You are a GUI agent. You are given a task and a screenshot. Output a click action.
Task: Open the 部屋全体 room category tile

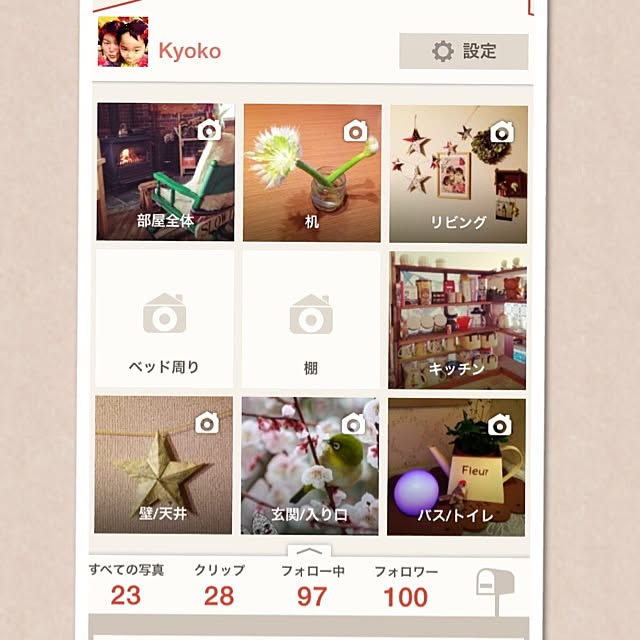(165, 172)
